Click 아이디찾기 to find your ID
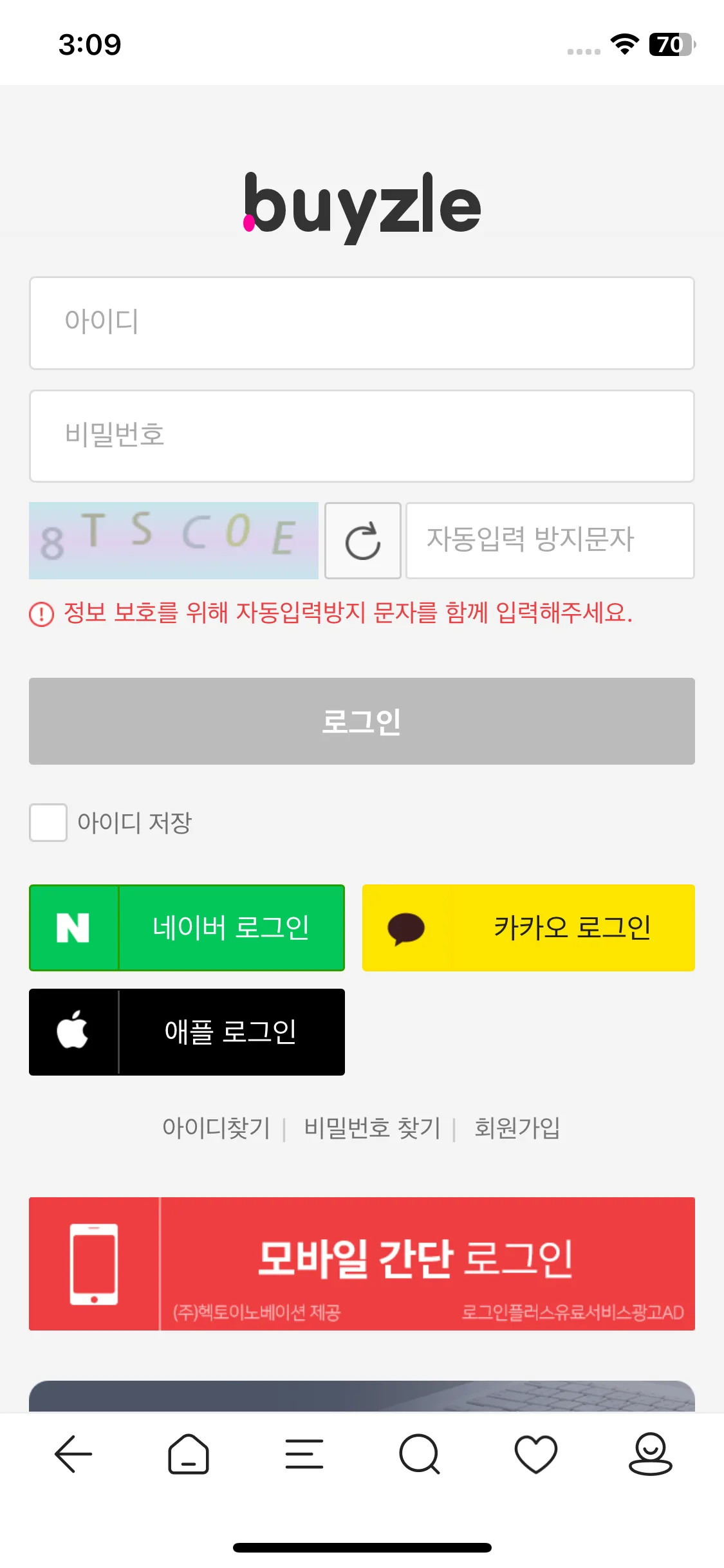The width and height of the screenshot is (724, 1568). click(x=216, y=1128)
